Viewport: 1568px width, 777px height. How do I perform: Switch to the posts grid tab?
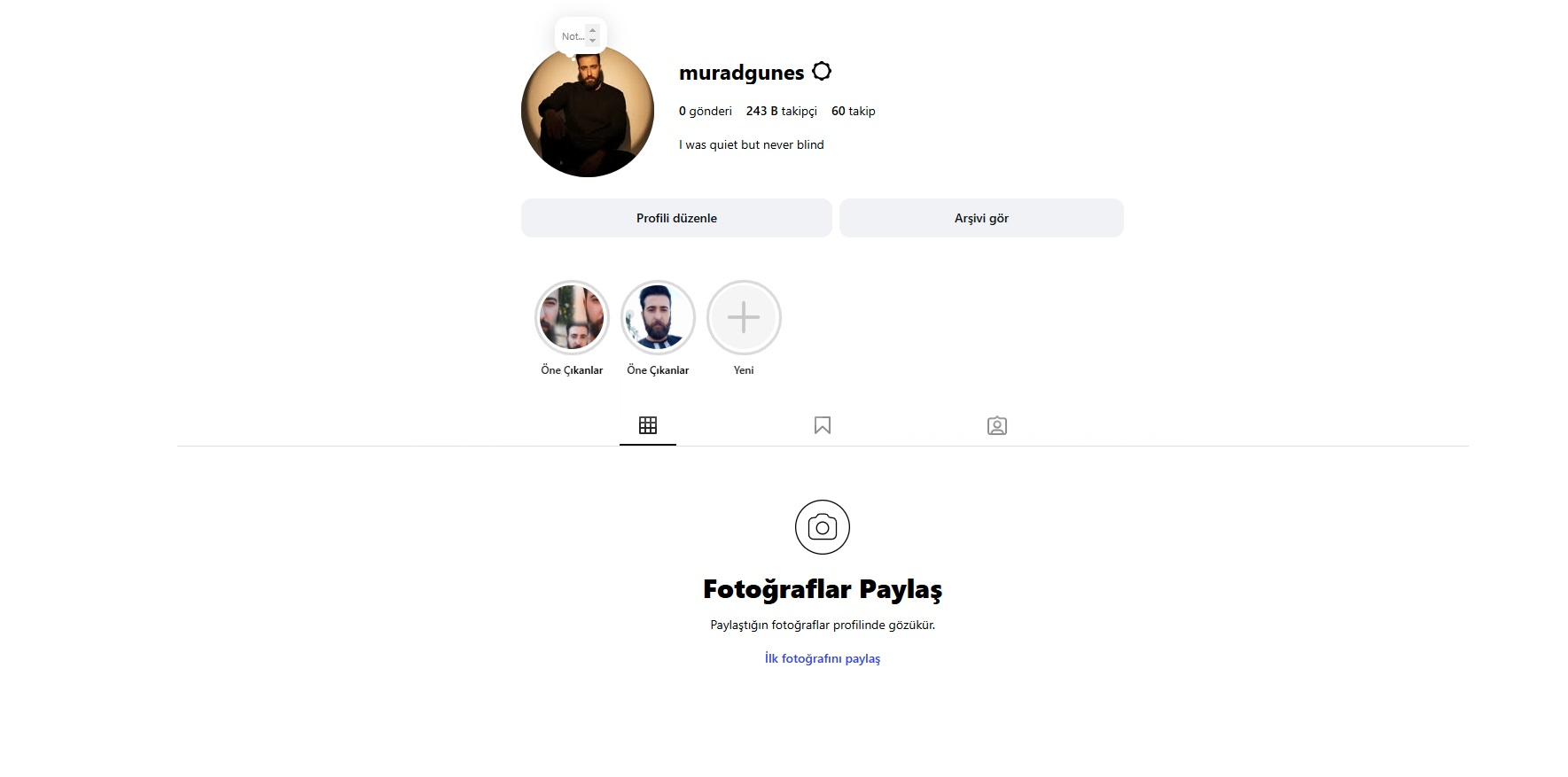(x=648, y=425)
